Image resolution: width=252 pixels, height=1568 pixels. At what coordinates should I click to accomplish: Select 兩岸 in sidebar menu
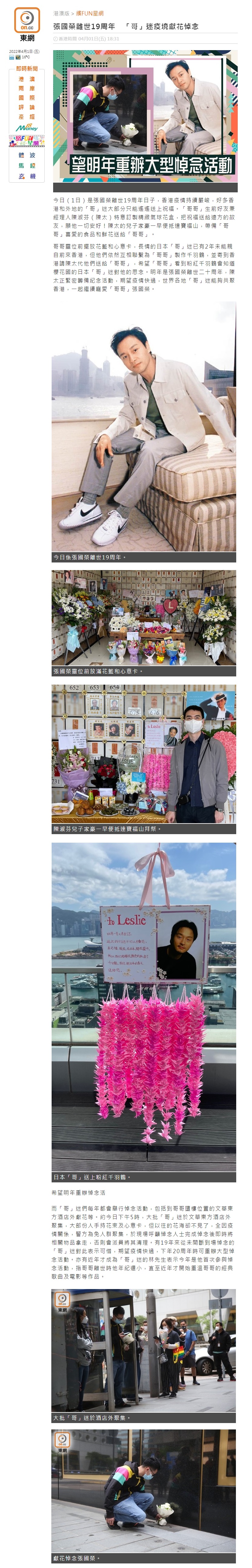click(27, 88)
